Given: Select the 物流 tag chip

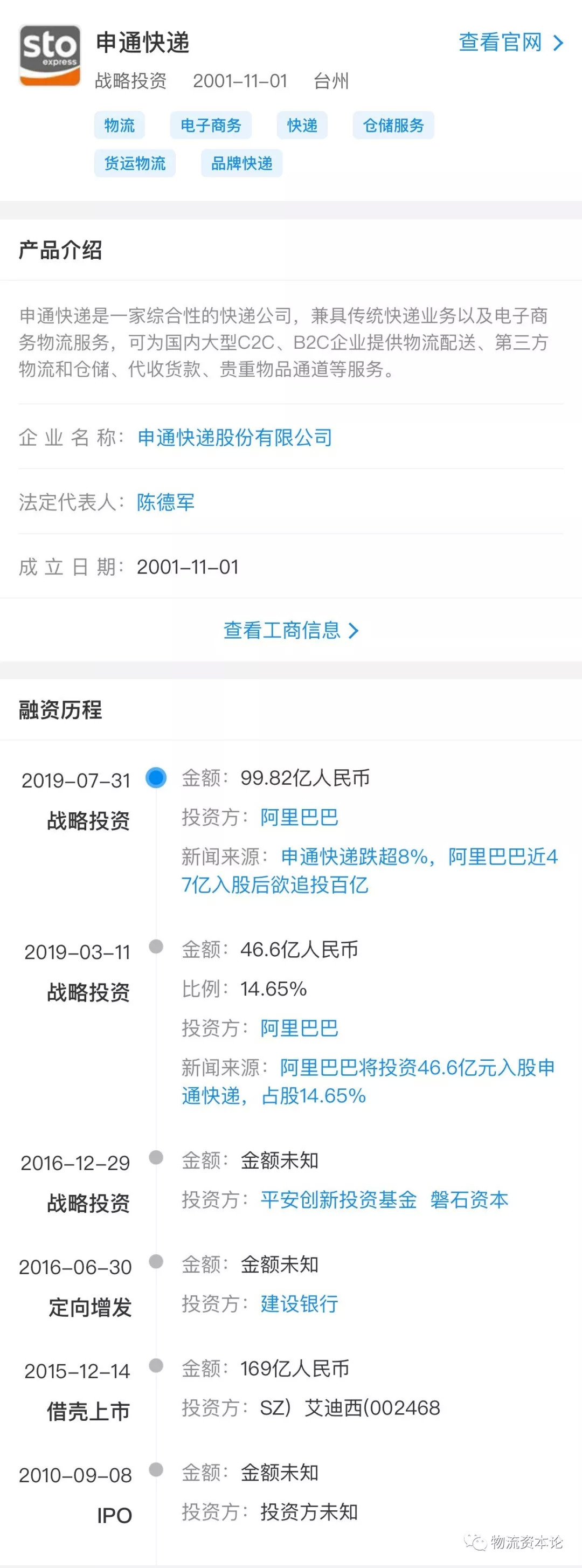Looking at the screenshot, I should tap(119, 126).
